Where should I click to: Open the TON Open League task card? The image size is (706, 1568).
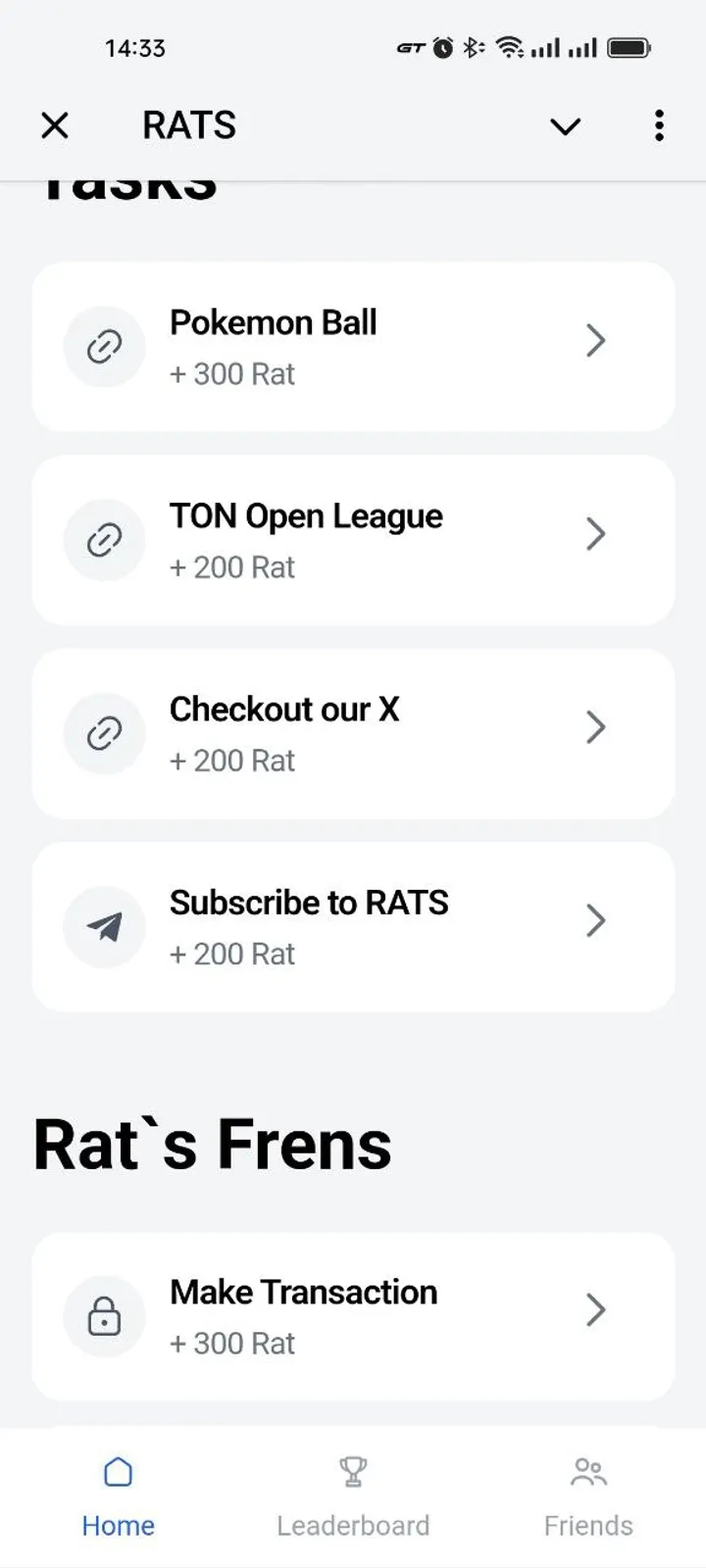pos(352,539)
